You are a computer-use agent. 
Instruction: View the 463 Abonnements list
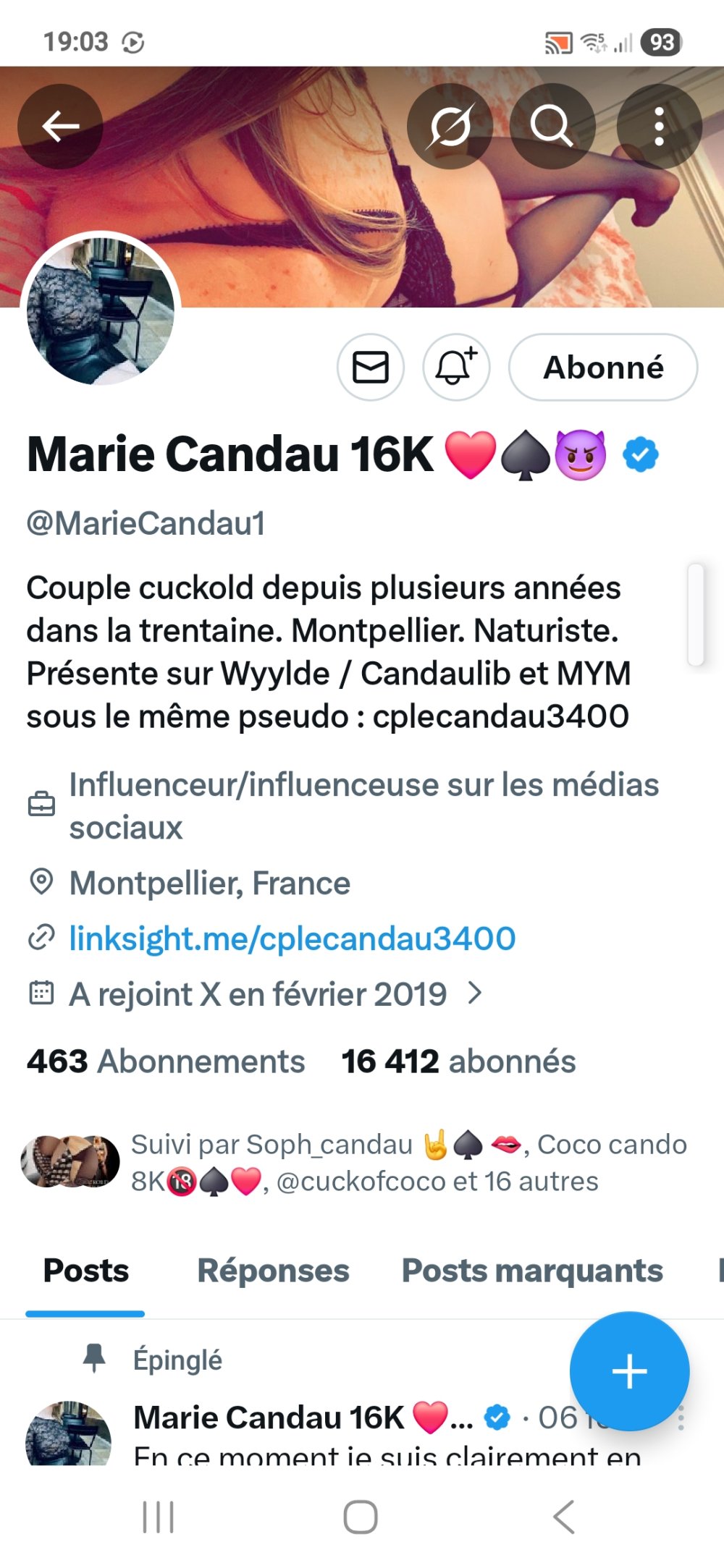[166, 1061]
